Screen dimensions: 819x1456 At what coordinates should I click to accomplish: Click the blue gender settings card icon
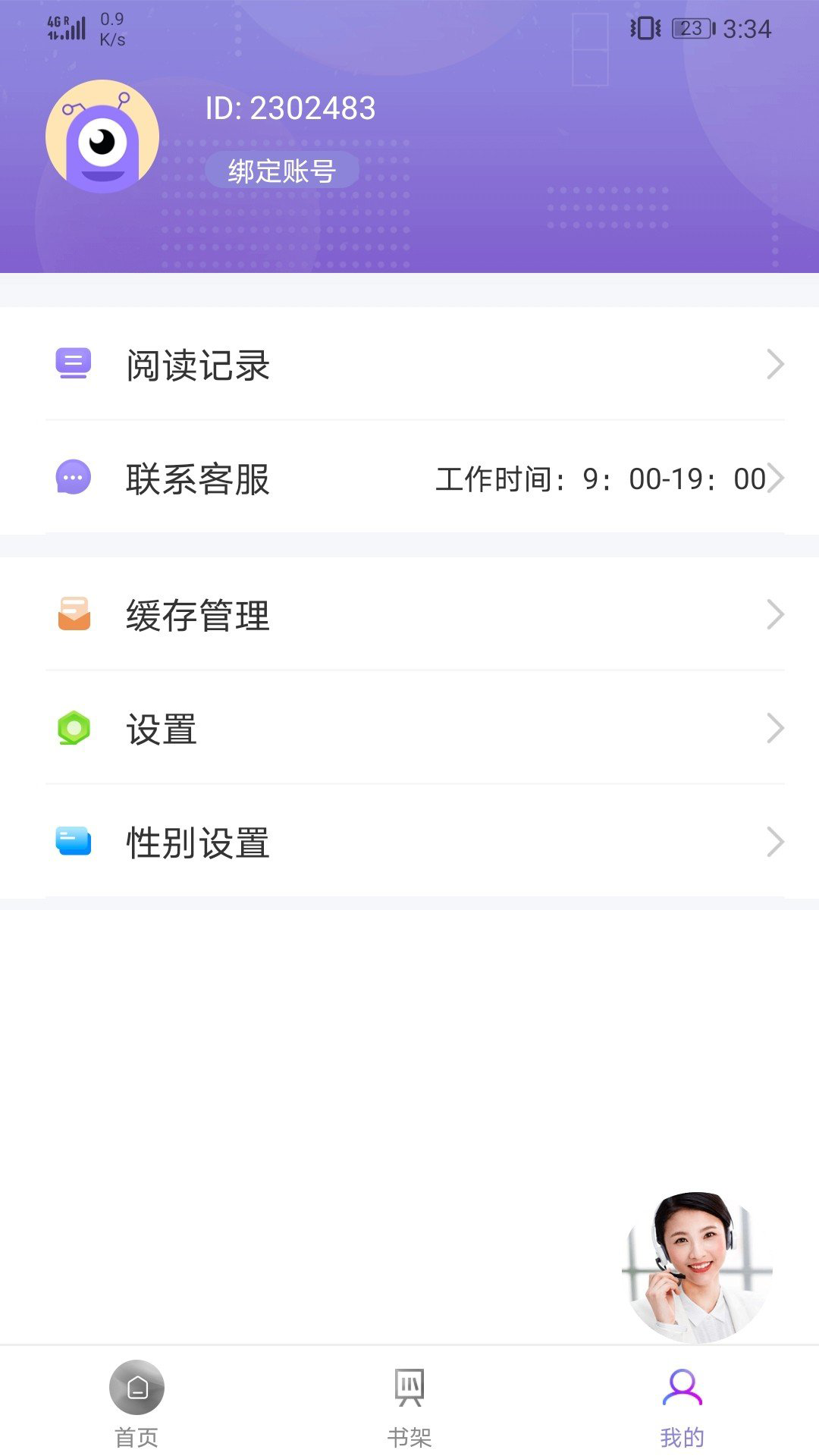tap(73, 842)
